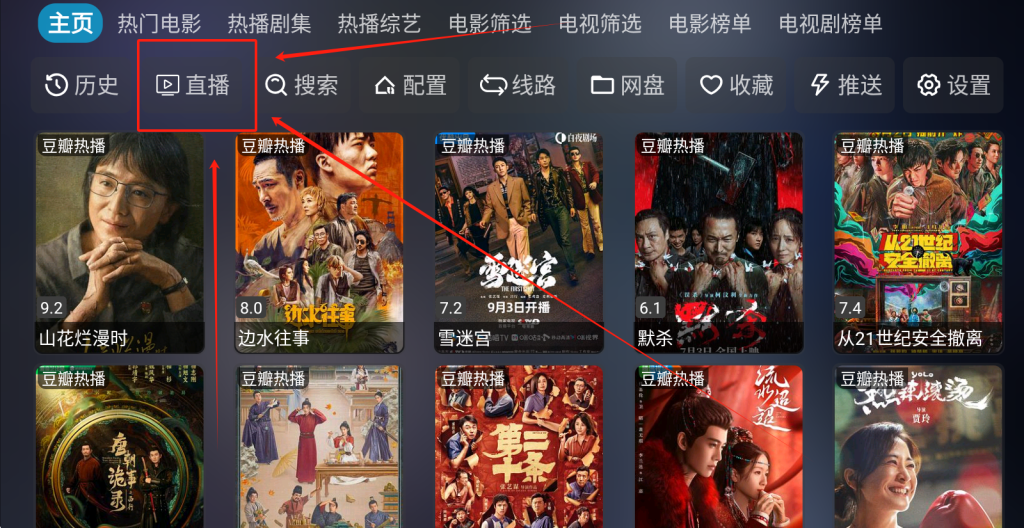Open 设置 settings
Screen dimensions: 1024x528
point(954,86)
